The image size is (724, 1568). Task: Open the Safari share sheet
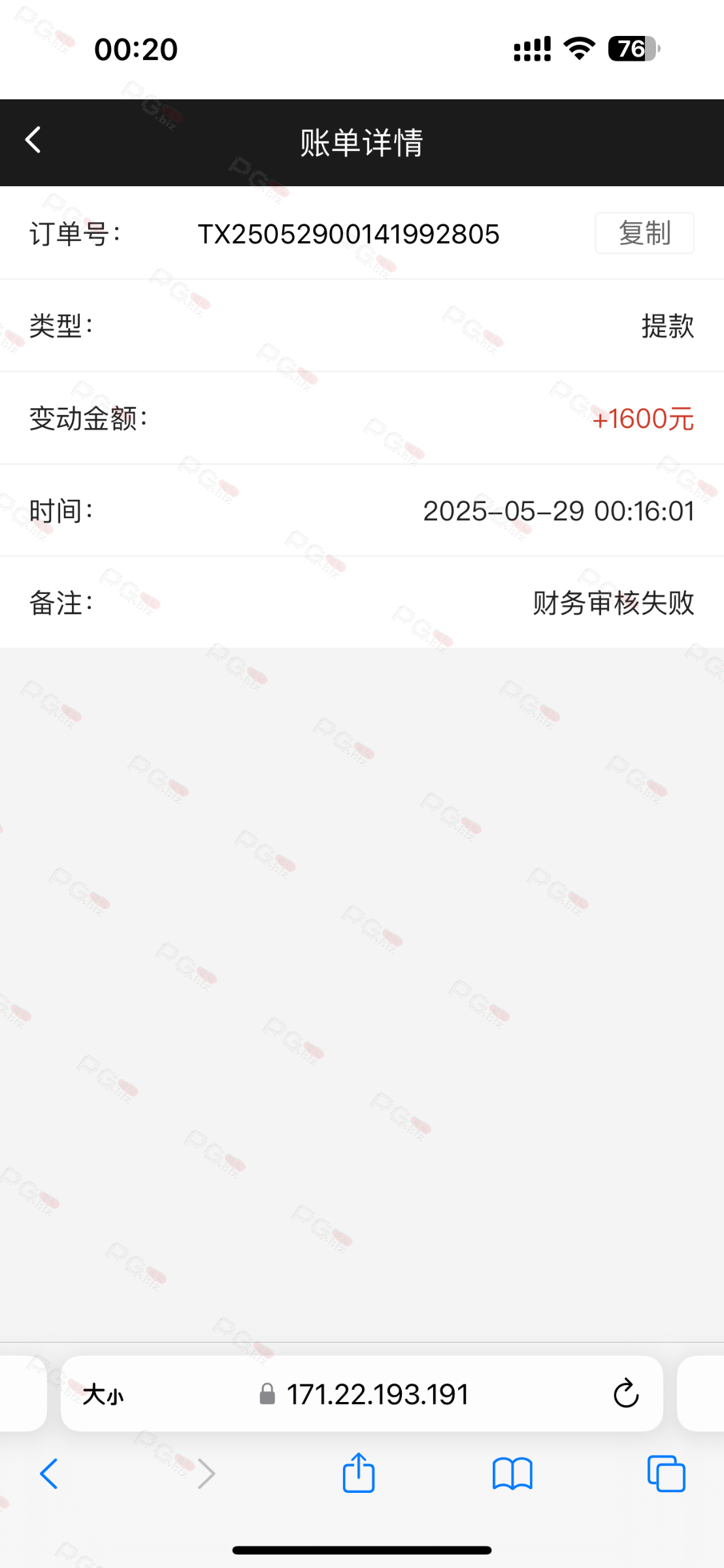(x=358, y=1473)
